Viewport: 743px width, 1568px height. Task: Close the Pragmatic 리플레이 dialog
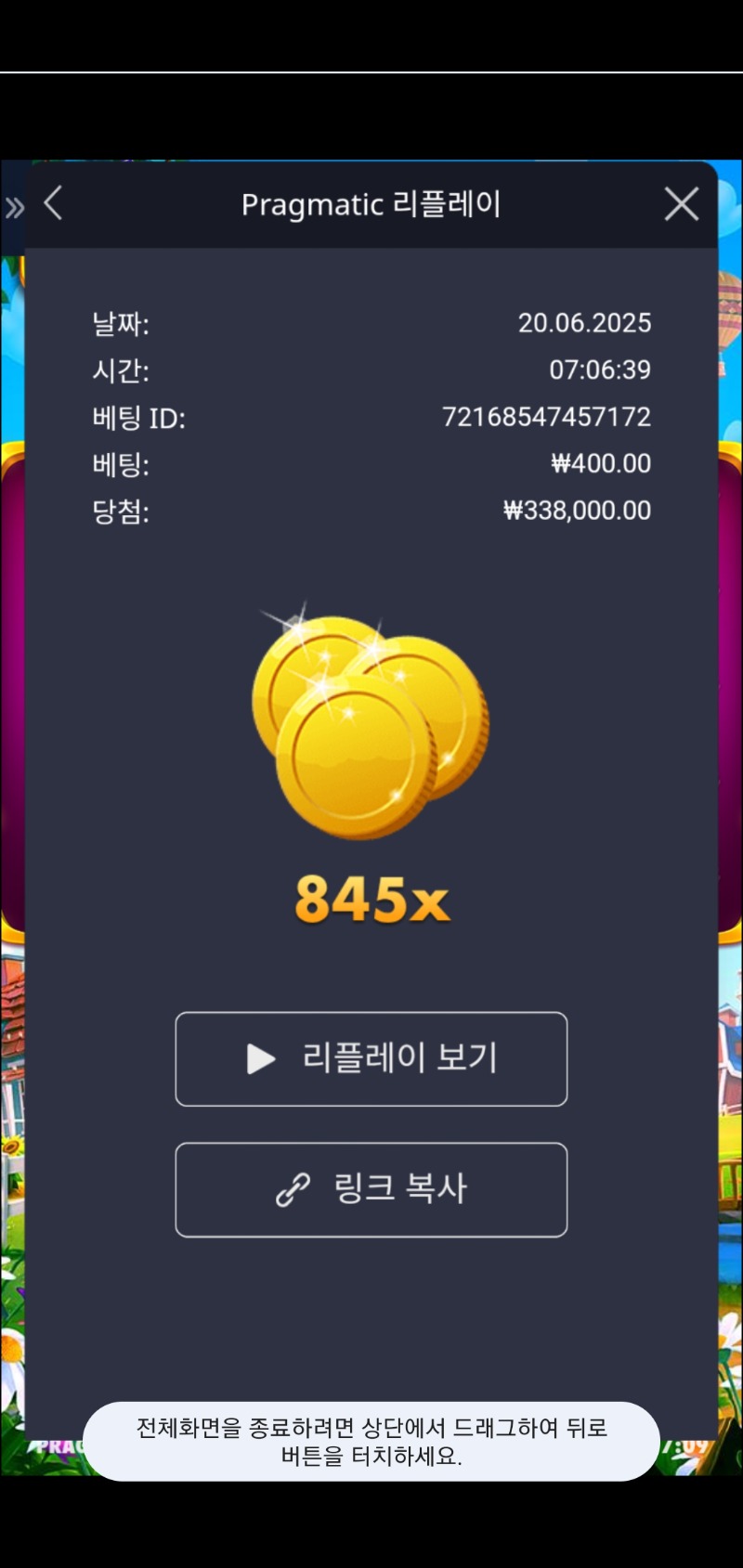point(681,204)
